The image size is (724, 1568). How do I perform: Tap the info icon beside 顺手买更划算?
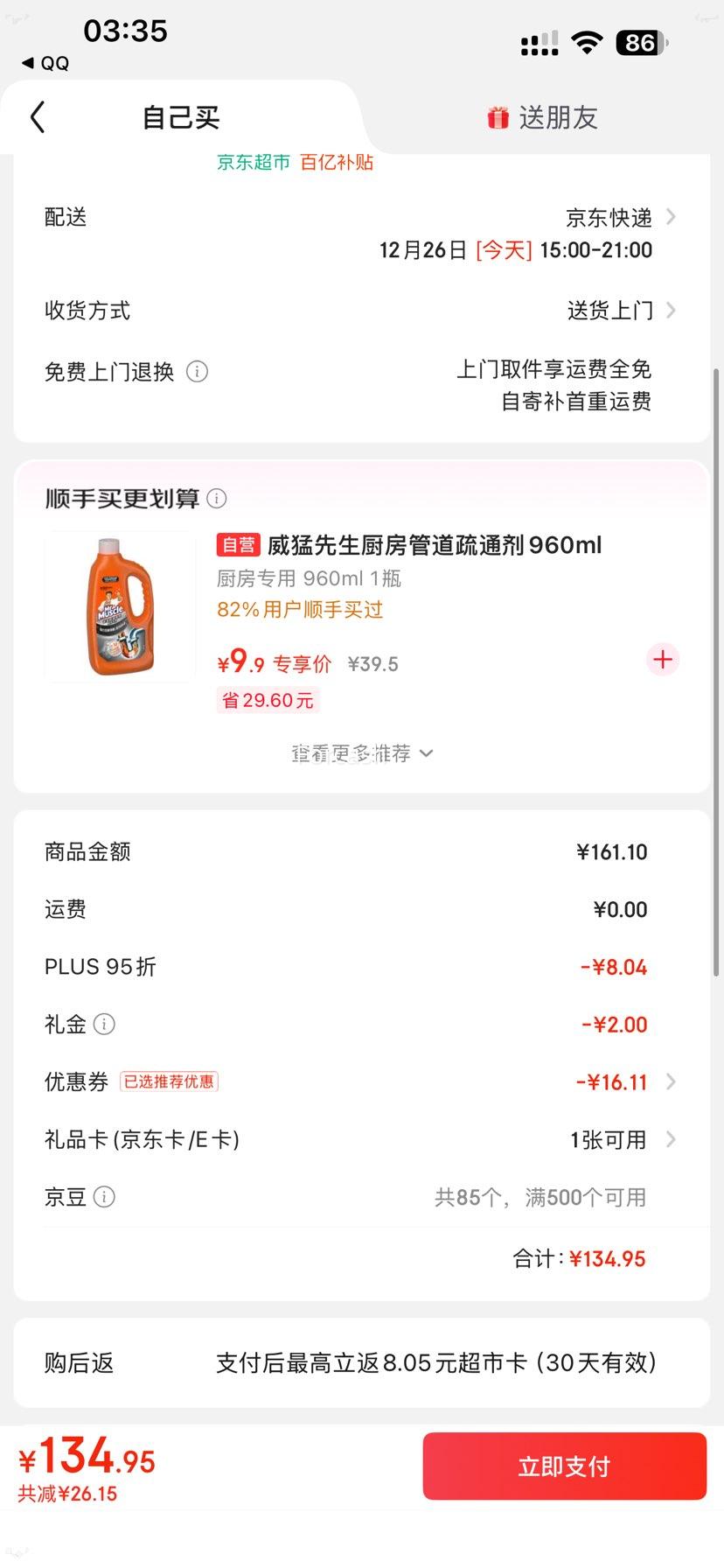coord(216,498)
